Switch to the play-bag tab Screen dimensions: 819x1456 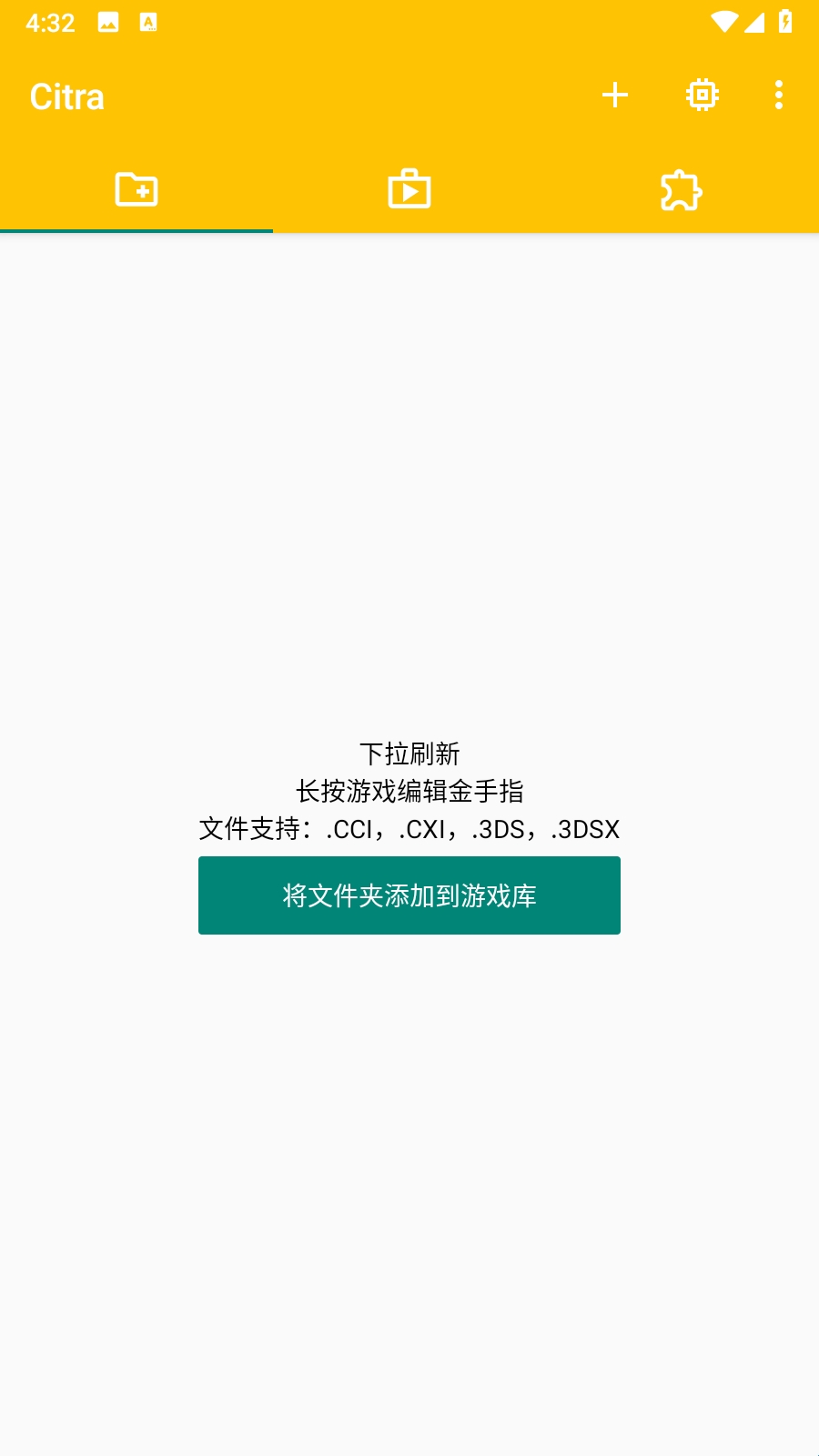click(409, 189)
